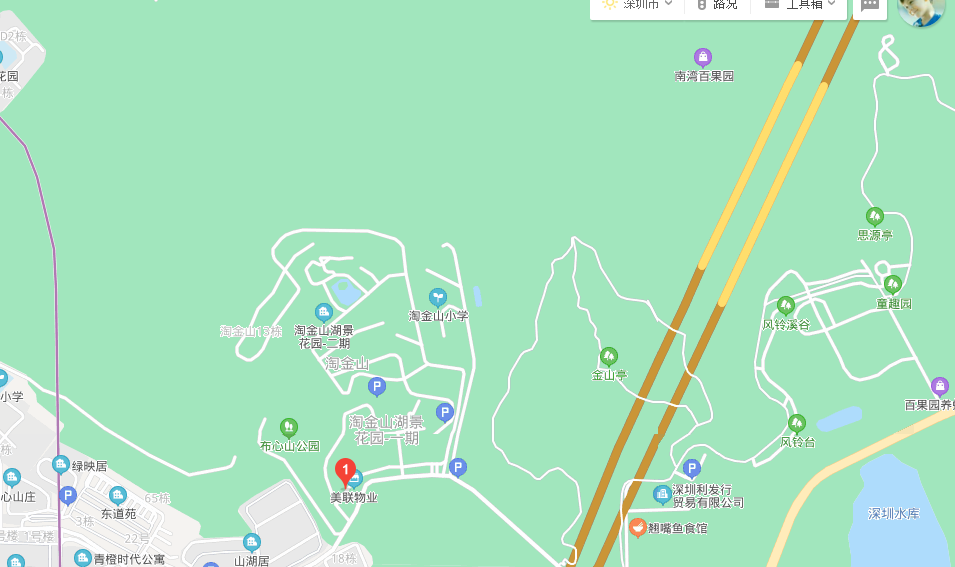Screen dimensions: 955x567
Task: Select the 绿映居 building marker
Action: point(61,465)
